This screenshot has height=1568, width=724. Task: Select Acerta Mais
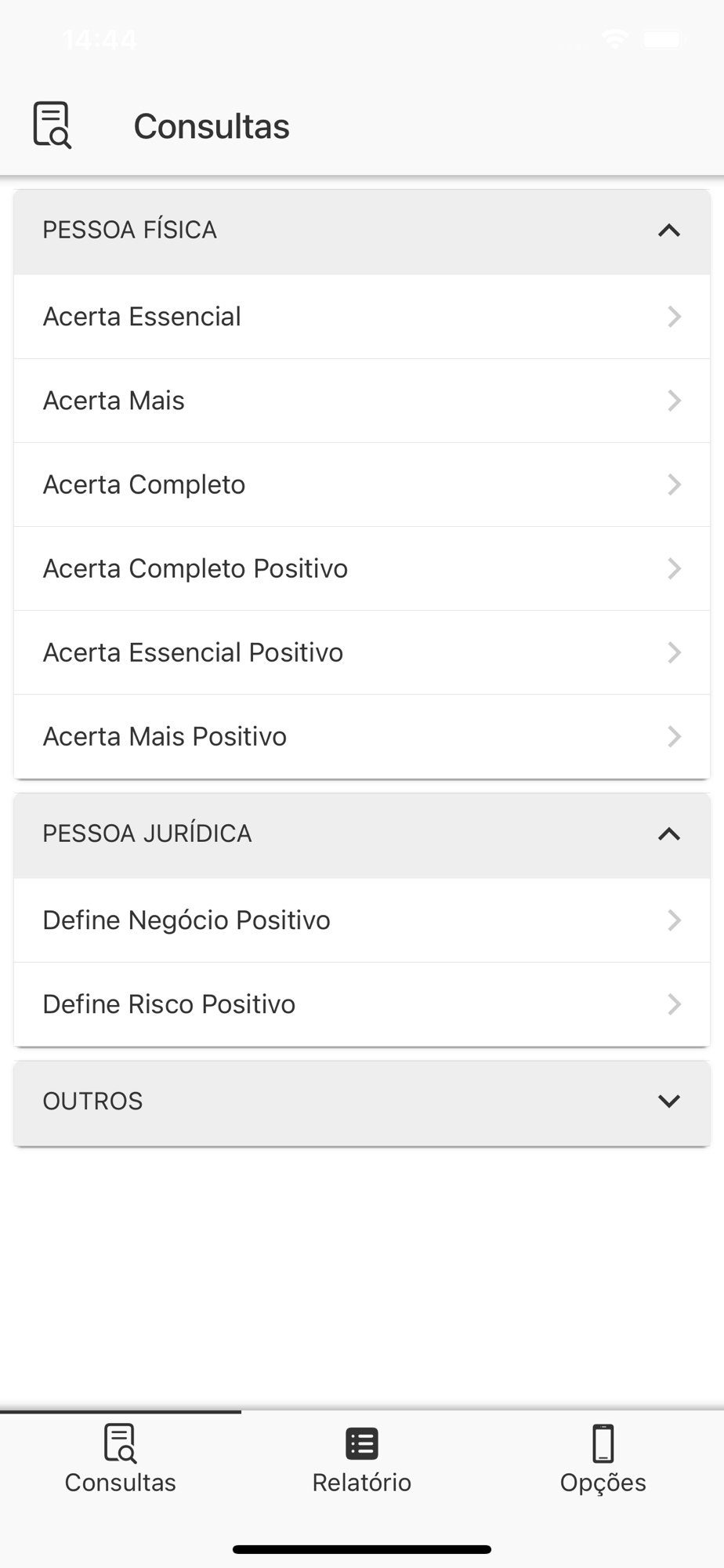pyautogui.click(x=360, y=401)
